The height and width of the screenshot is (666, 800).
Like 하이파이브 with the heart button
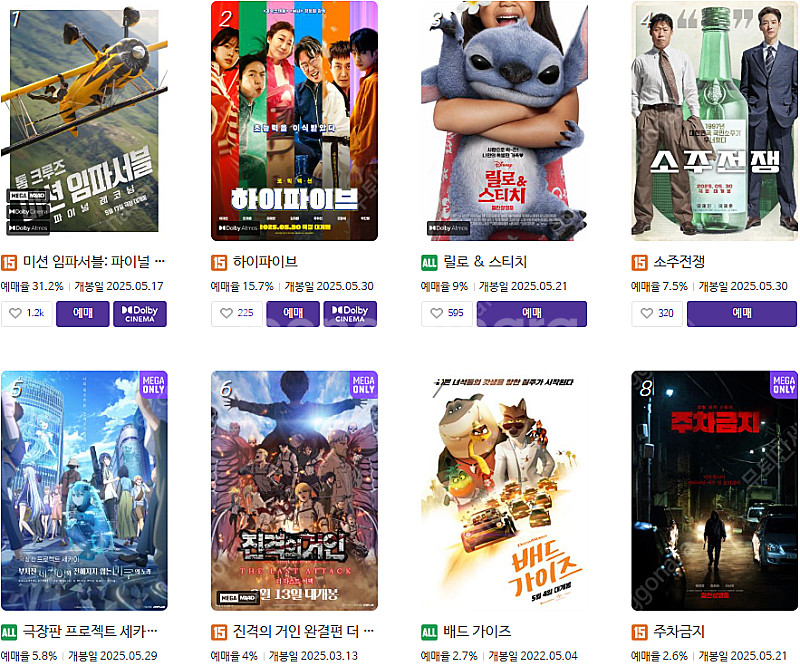(x=237, y=313)
